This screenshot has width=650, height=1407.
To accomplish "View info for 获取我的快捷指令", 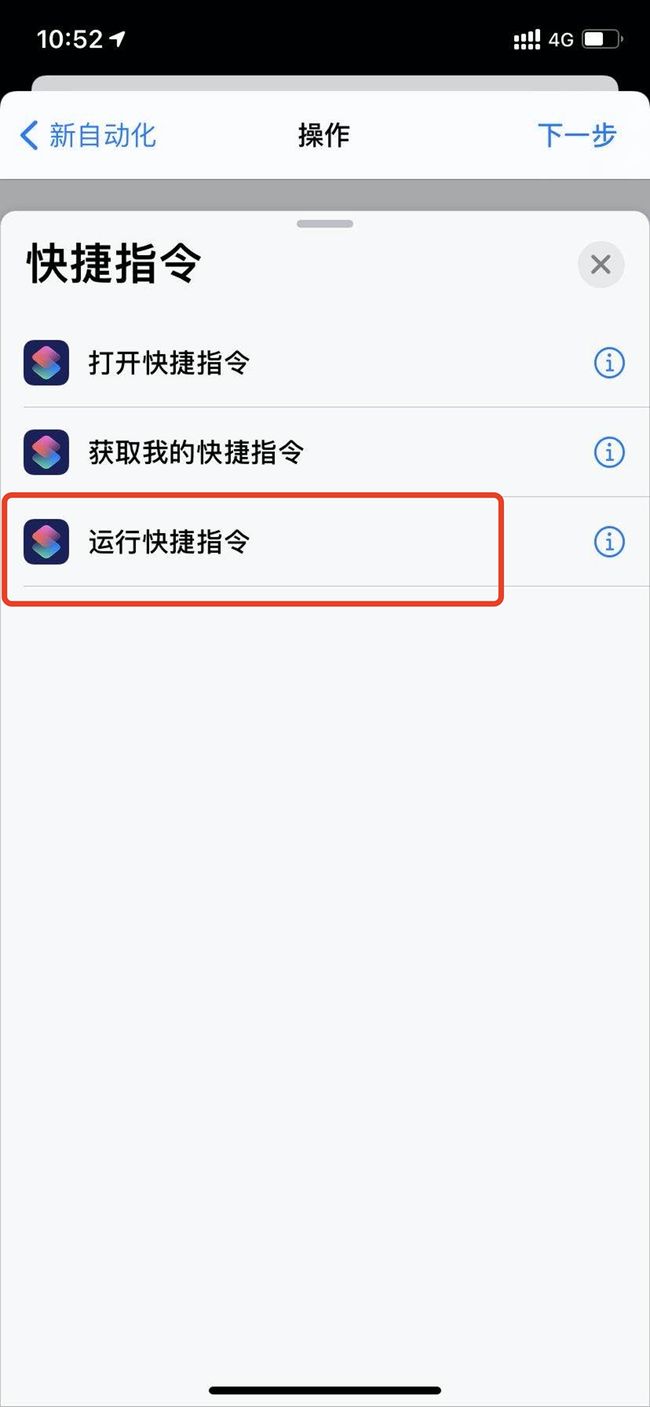I will [x=609, y=452].
